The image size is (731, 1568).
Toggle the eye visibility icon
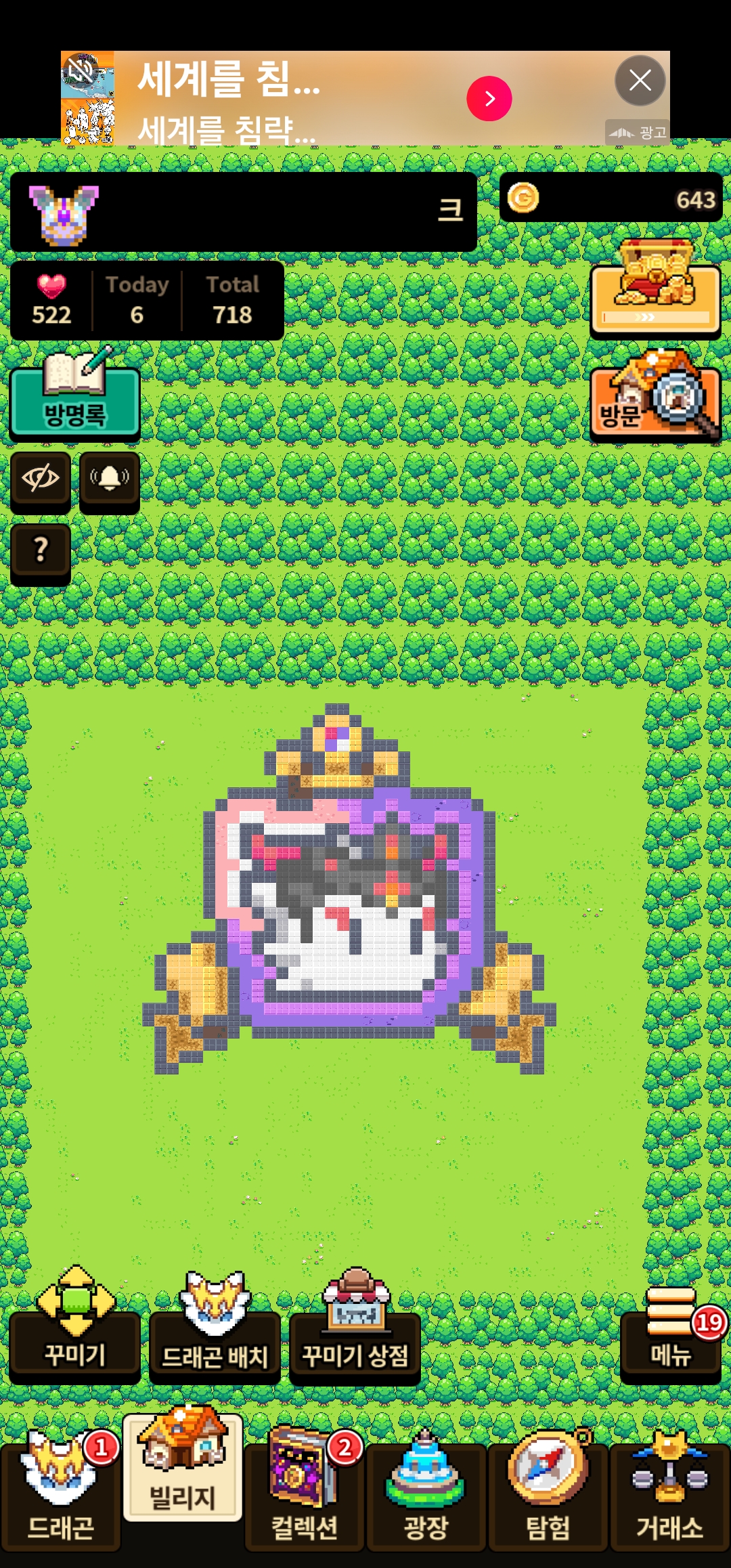click(x=41, y=479)
